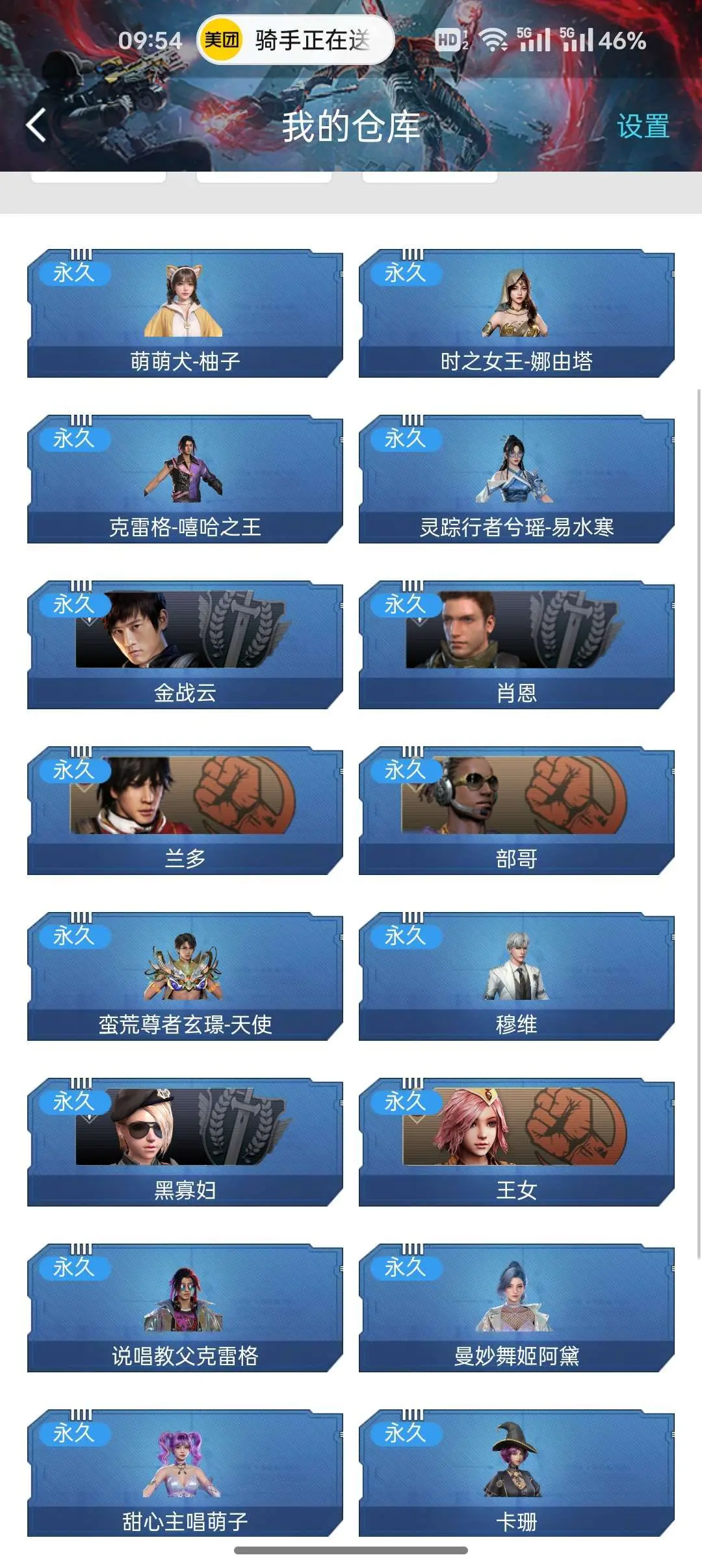Image resolution: width=702 pixels, height=1568 pixels.
Task: Open the 萌萌犬-柚子 character card
Action: [x=185, y=313]
